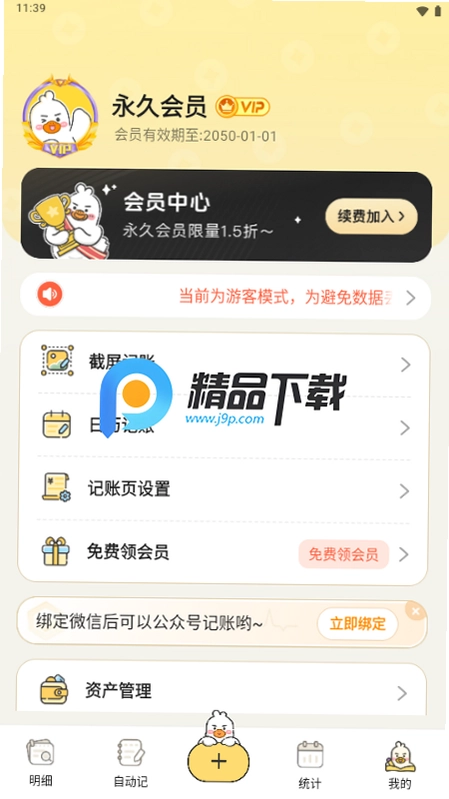Add a new record with plus button
The height and width of the screenshot is (799, 449).
(x=219, y=761)
